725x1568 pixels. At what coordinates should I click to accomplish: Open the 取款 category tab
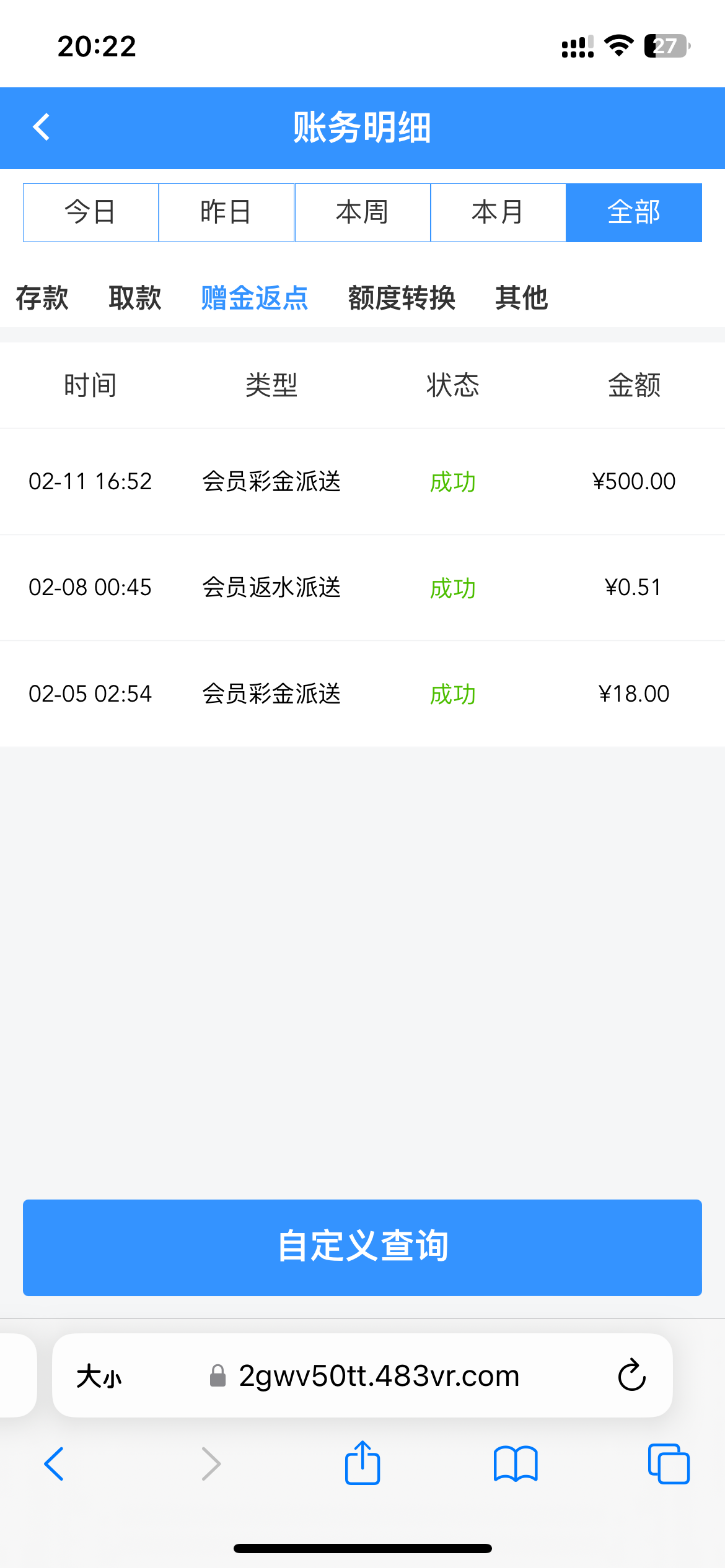135,298
